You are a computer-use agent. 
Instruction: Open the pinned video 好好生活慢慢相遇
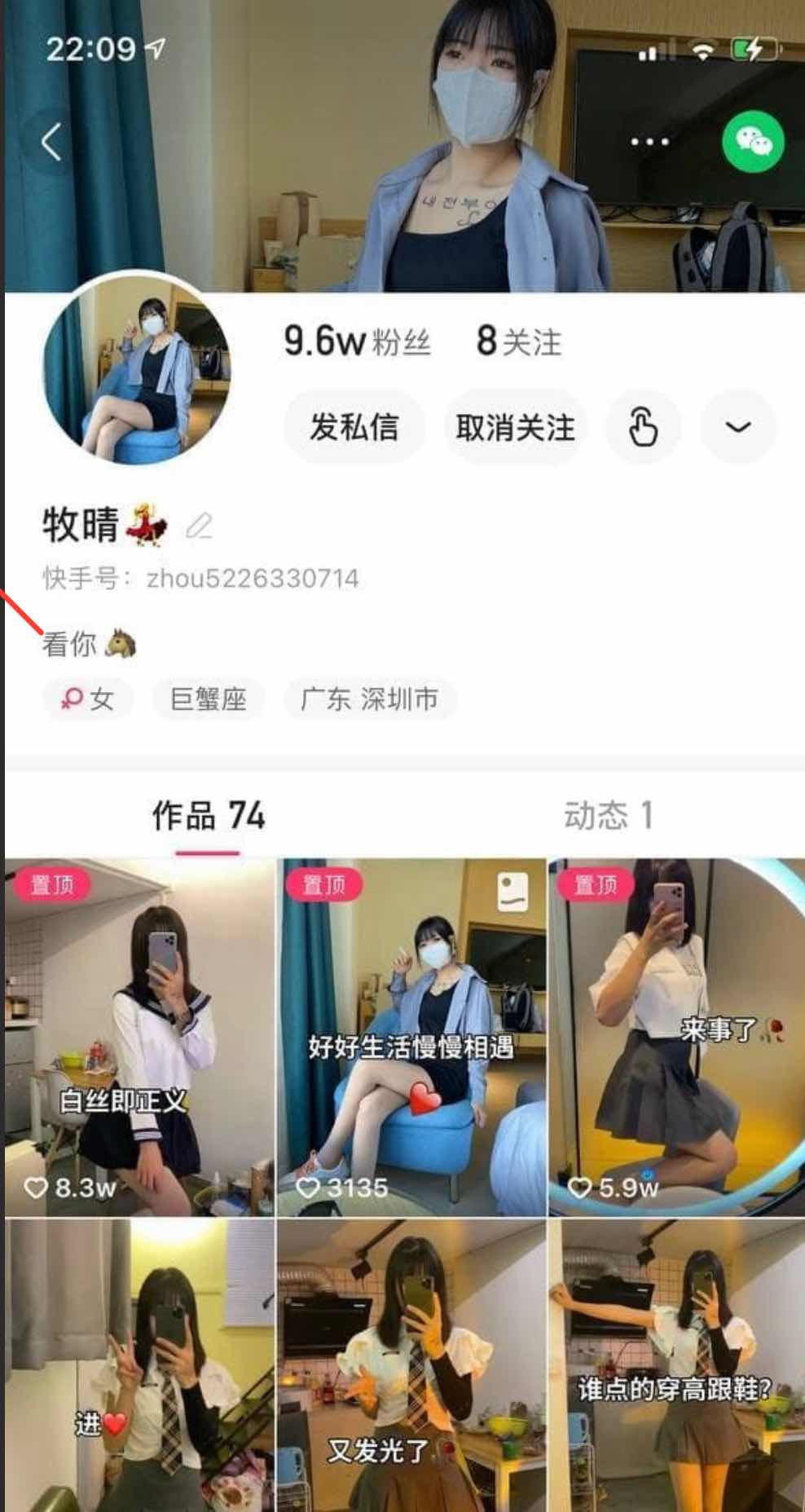click(411, 1037)
